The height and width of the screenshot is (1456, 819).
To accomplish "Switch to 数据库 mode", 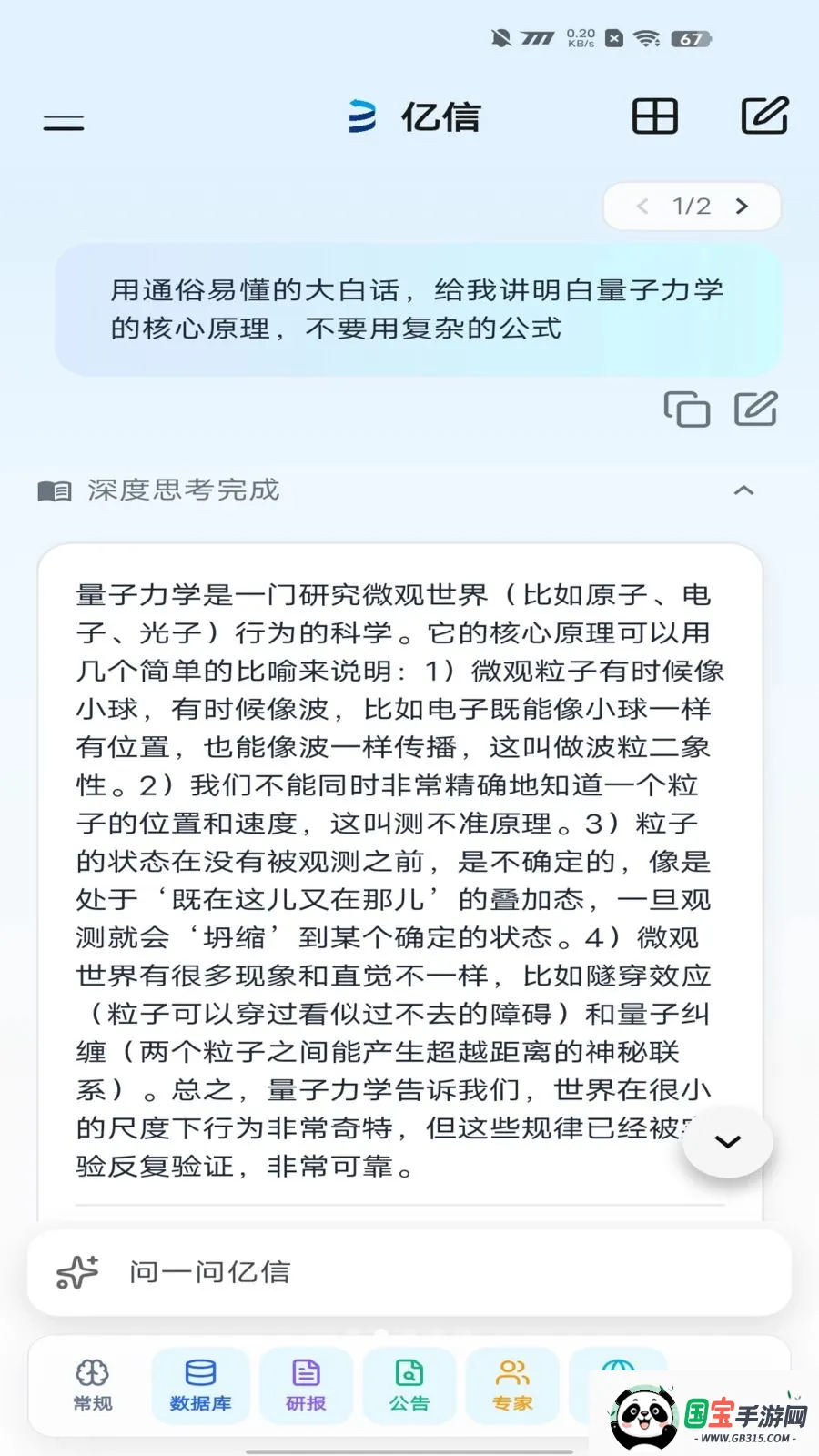I will (x=200, y=1385).
